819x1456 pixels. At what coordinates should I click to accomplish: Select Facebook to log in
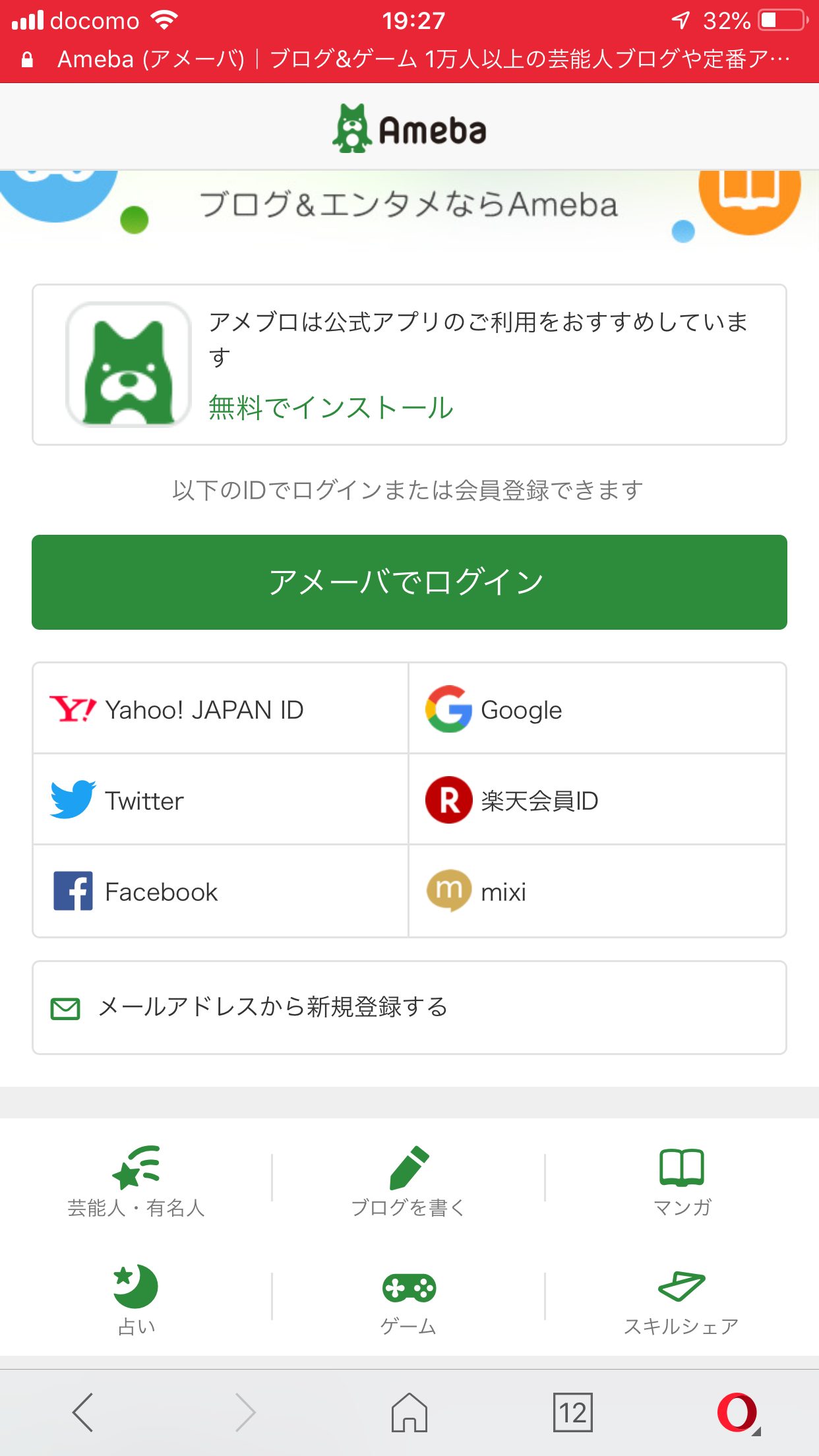pos(220,891)
